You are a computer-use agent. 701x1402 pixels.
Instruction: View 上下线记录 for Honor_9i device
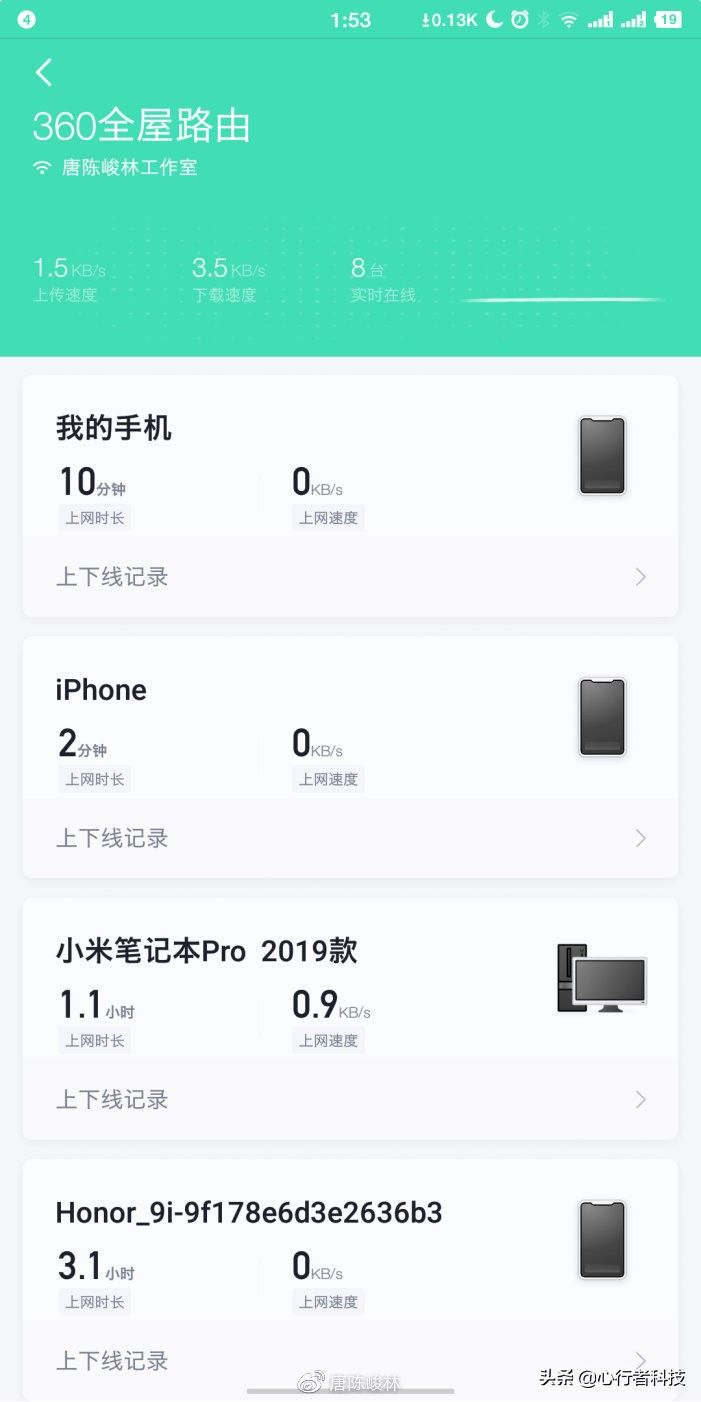350,1360
